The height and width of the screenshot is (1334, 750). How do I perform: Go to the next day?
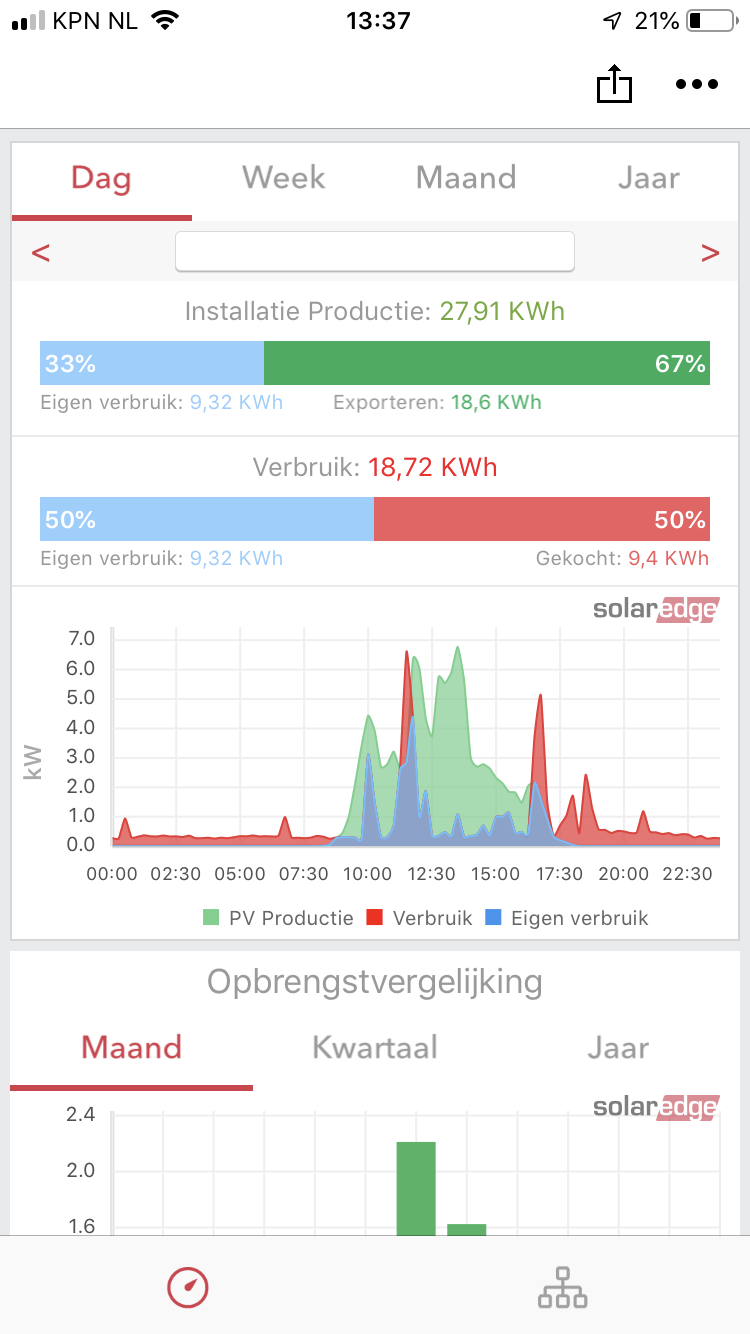(710, 252)
